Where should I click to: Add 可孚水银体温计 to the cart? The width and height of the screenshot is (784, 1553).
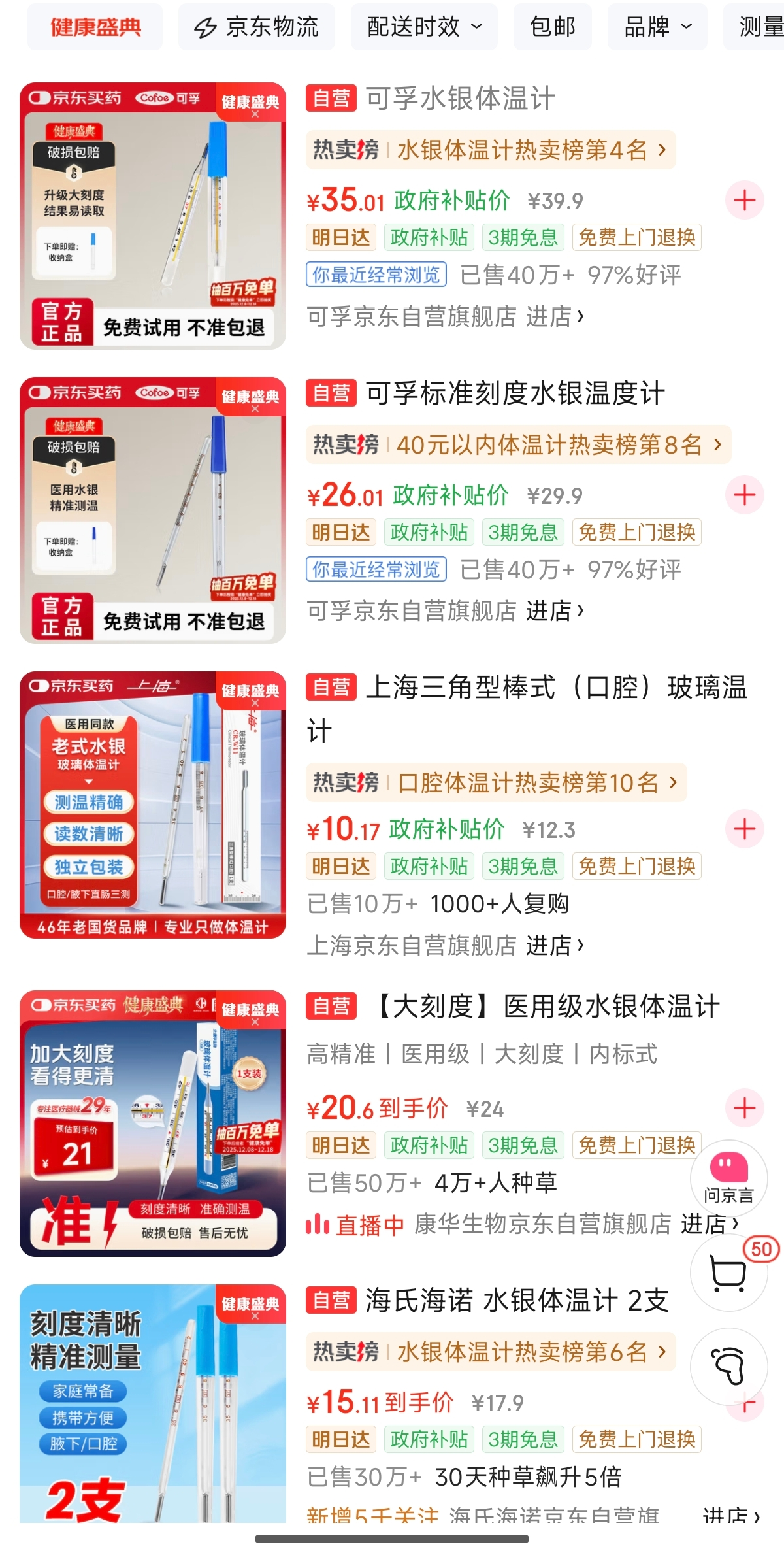click(744, 200)
